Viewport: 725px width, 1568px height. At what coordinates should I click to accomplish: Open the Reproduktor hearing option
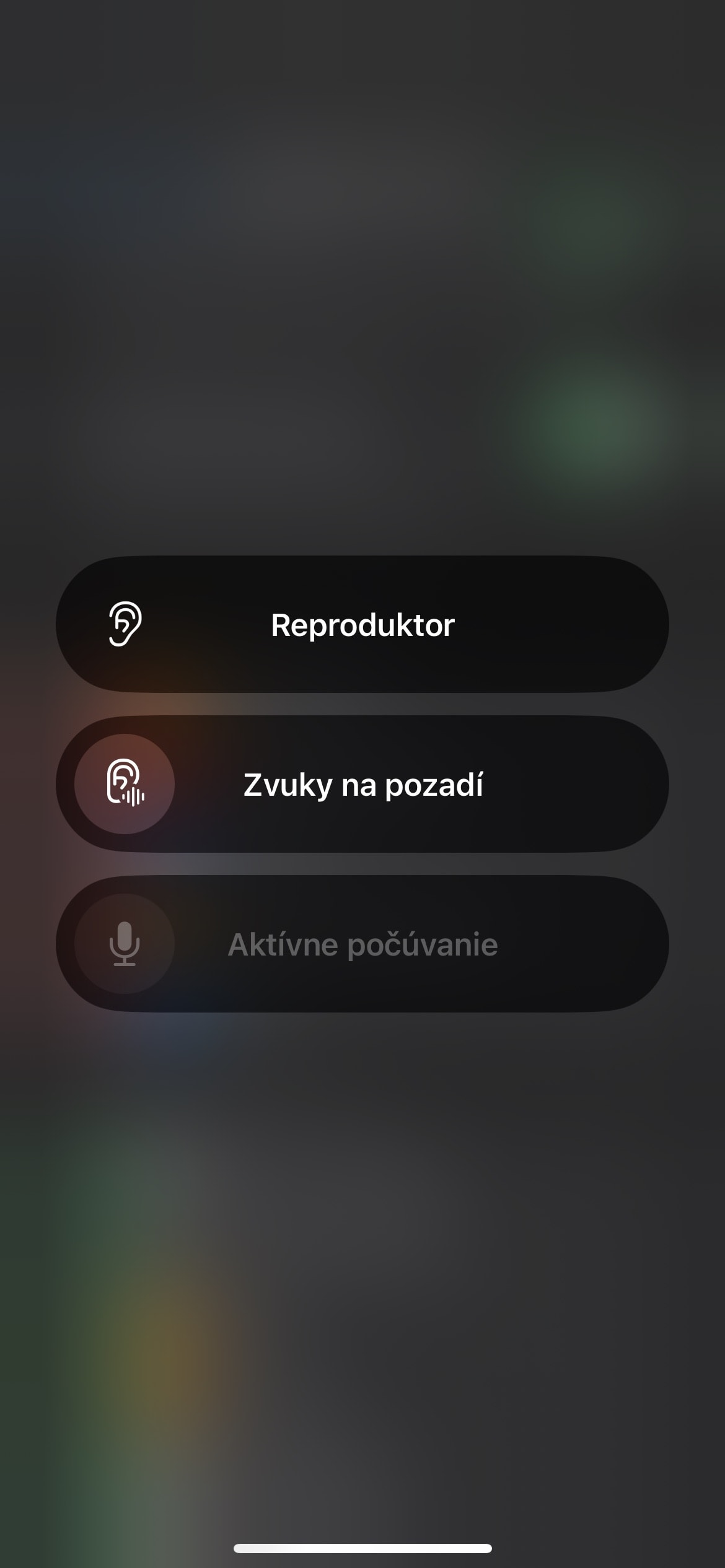pos(362,624)
